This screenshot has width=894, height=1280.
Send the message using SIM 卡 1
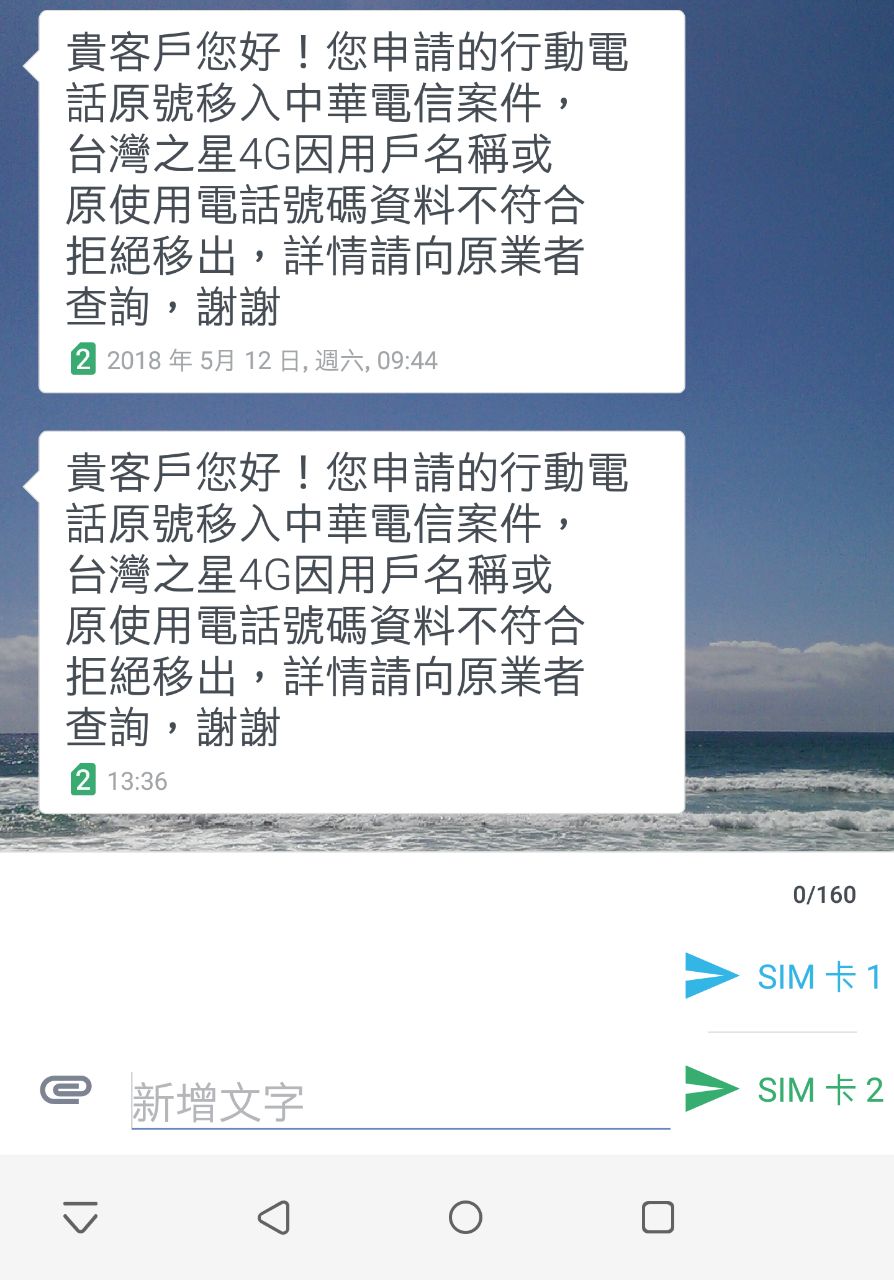pyautogui.click(x=784, y=976)
